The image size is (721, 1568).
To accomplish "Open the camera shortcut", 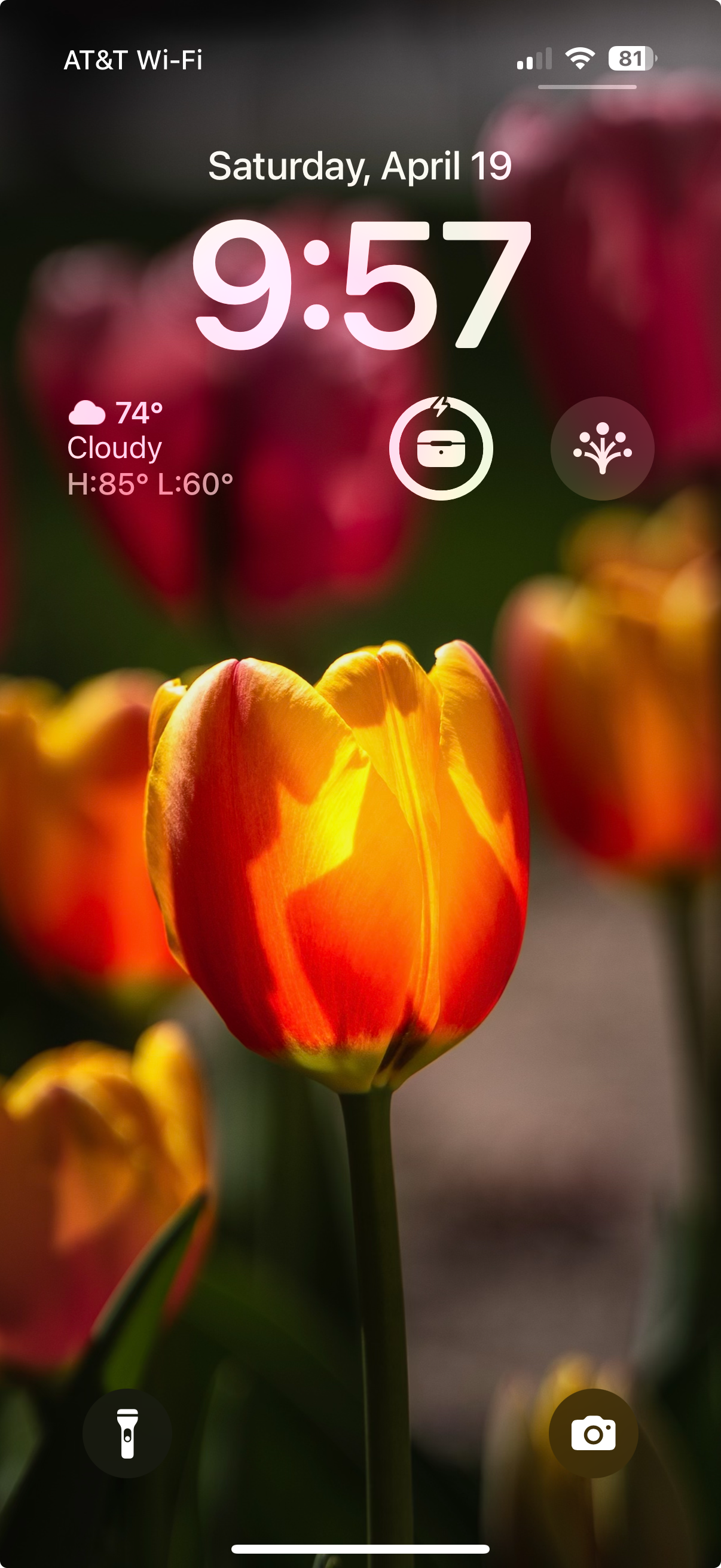I will 593,1433.
